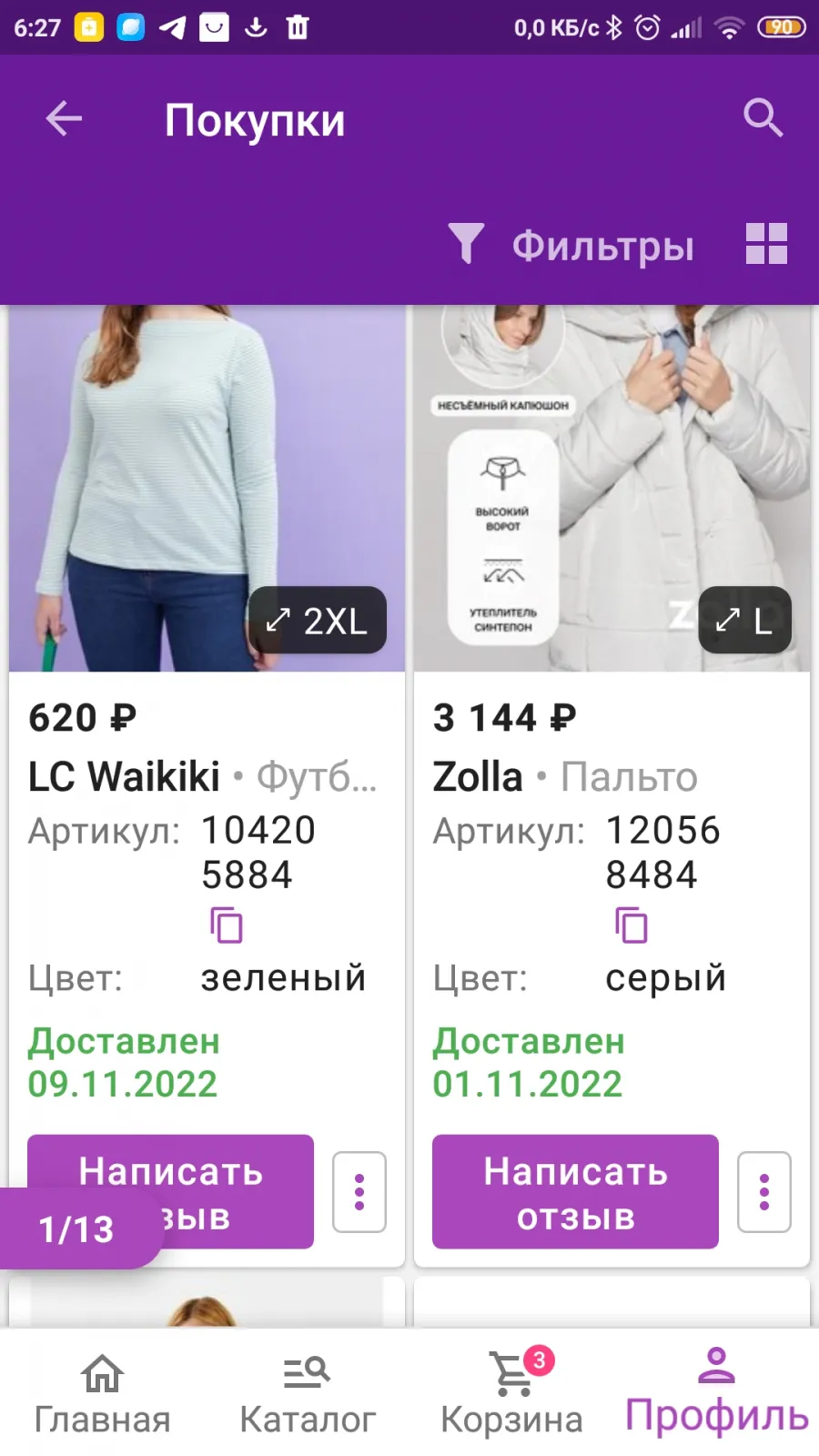Image resolution: width=819 pixels, height=1456 pixels.
Task: Open the Корзина cart tab
Action: pyautogui.click(x=511, y=1394)
